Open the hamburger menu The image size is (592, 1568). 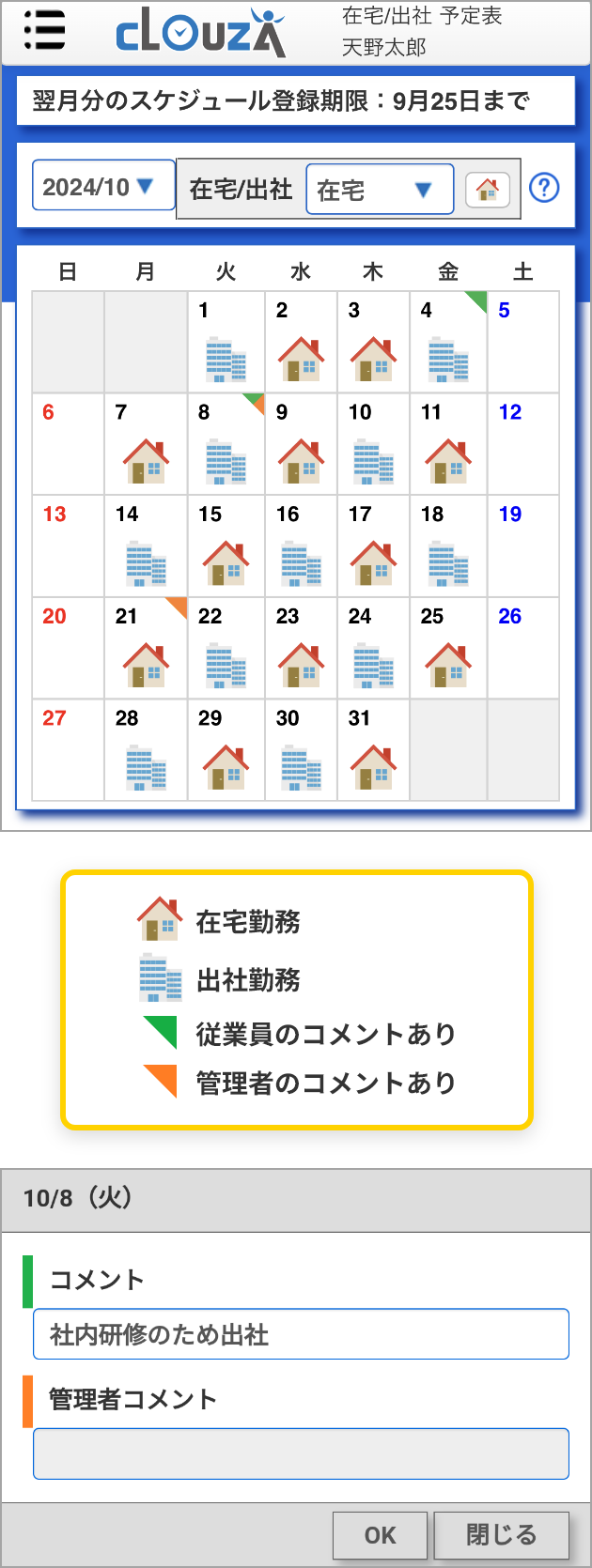[x=44, y=30]
